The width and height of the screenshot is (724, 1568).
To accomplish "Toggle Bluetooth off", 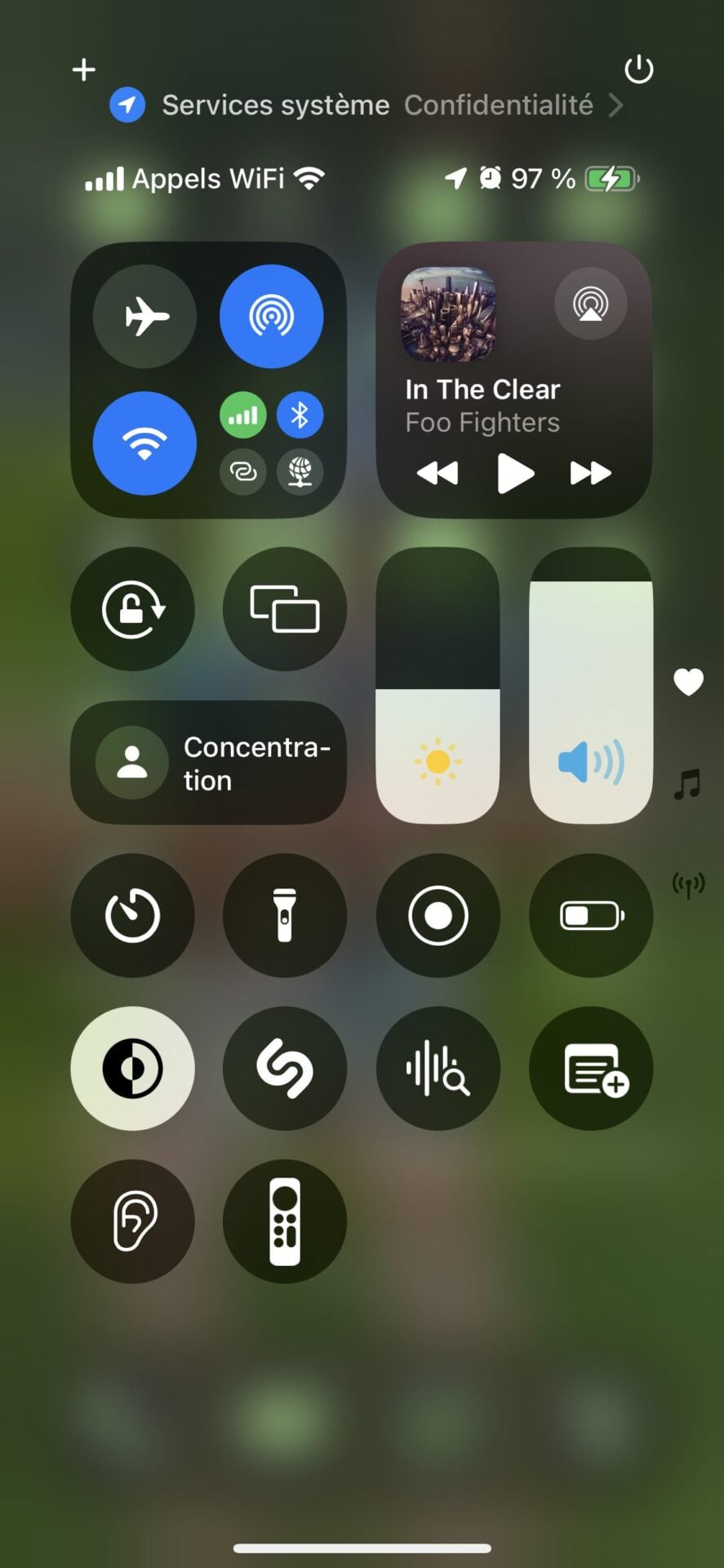I will pos(300,415).
